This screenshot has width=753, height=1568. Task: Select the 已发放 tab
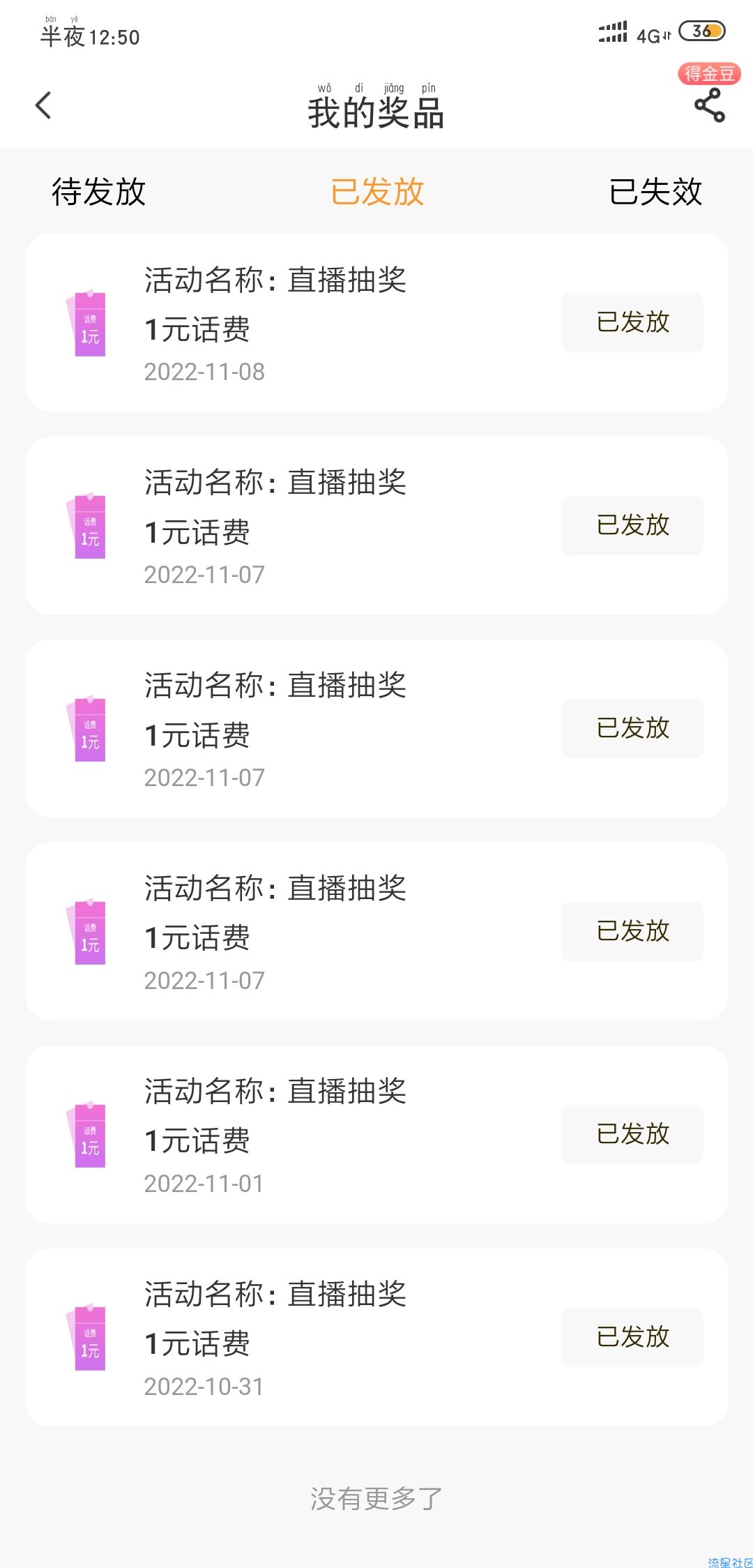click(377, 192)
